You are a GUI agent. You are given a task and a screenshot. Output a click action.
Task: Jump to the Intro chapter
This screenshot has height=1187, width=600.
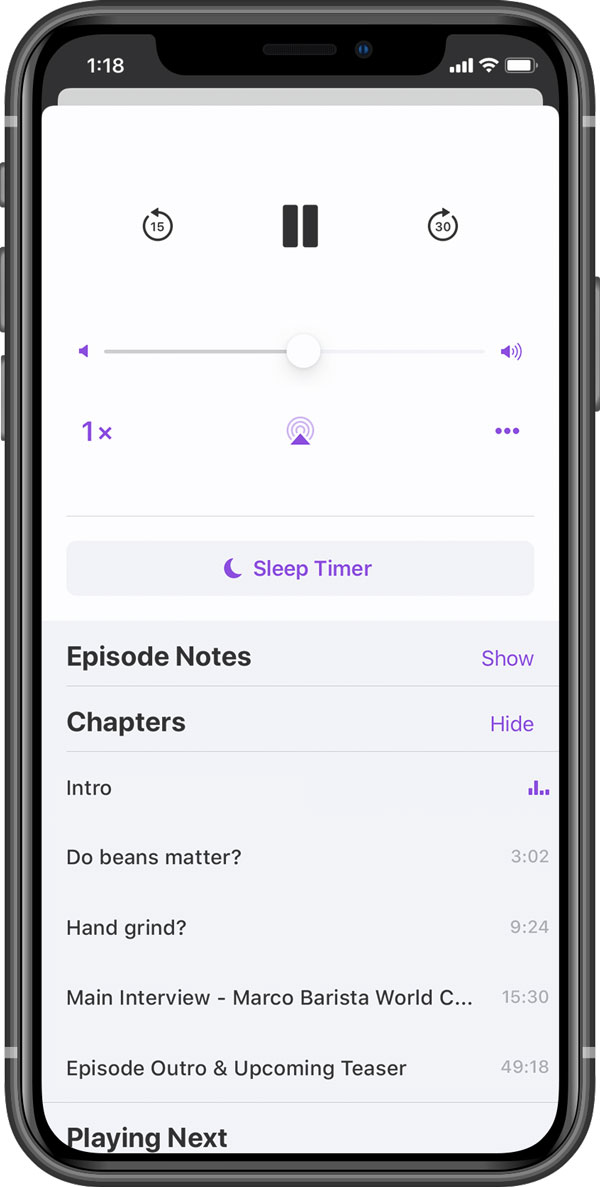(300, 788)
